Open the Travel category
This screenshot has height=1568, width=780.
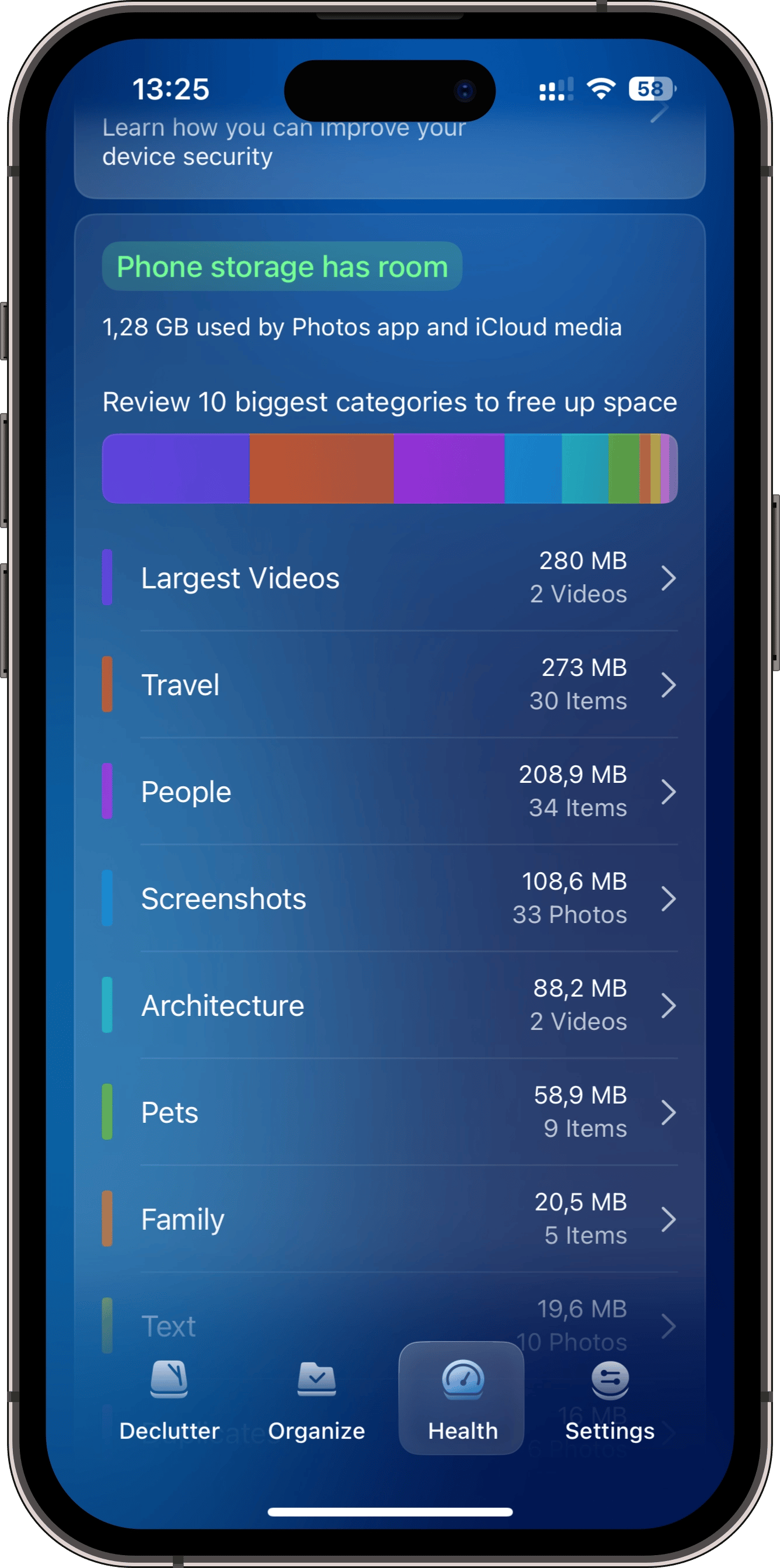pos(389,684)
